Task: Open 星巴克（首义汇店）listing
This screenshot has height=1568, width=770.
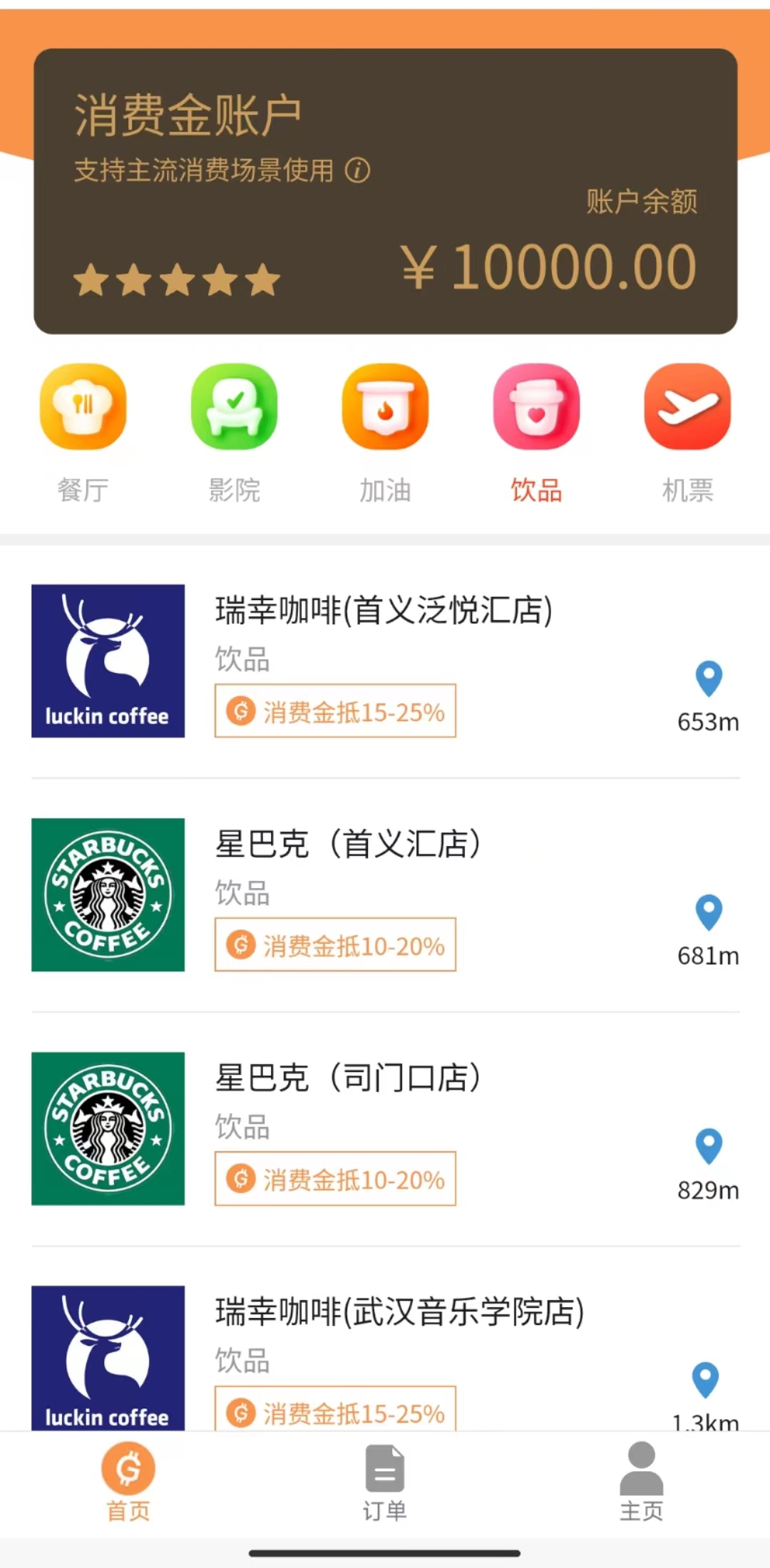Action: coord(348,845)
